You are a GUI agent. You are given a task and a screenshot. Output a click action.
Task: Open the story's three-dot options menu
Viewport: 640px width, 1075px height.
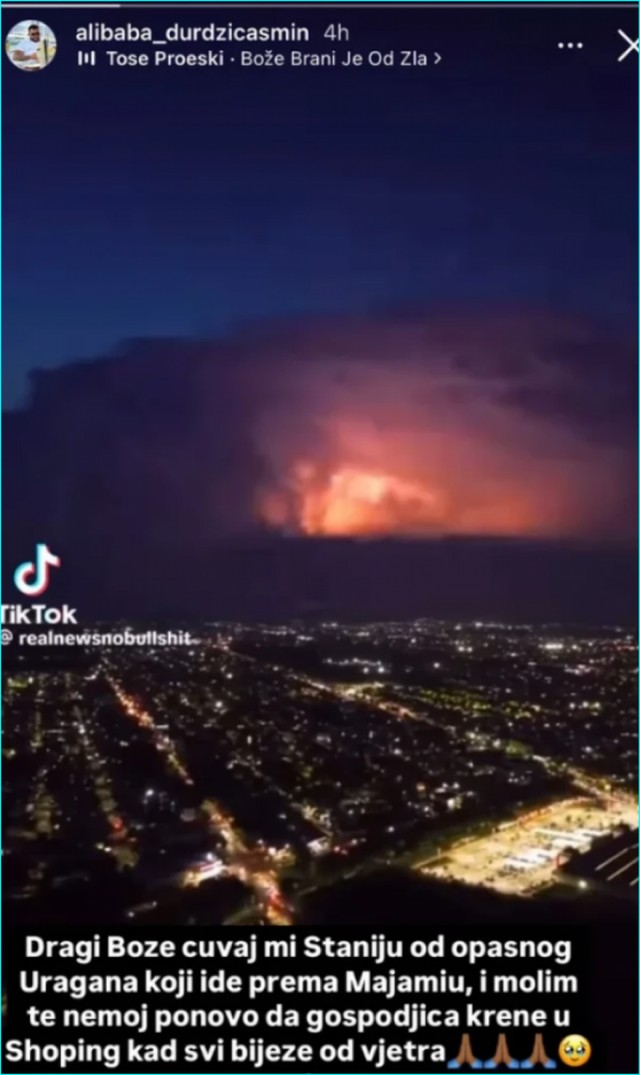(570, 45)
